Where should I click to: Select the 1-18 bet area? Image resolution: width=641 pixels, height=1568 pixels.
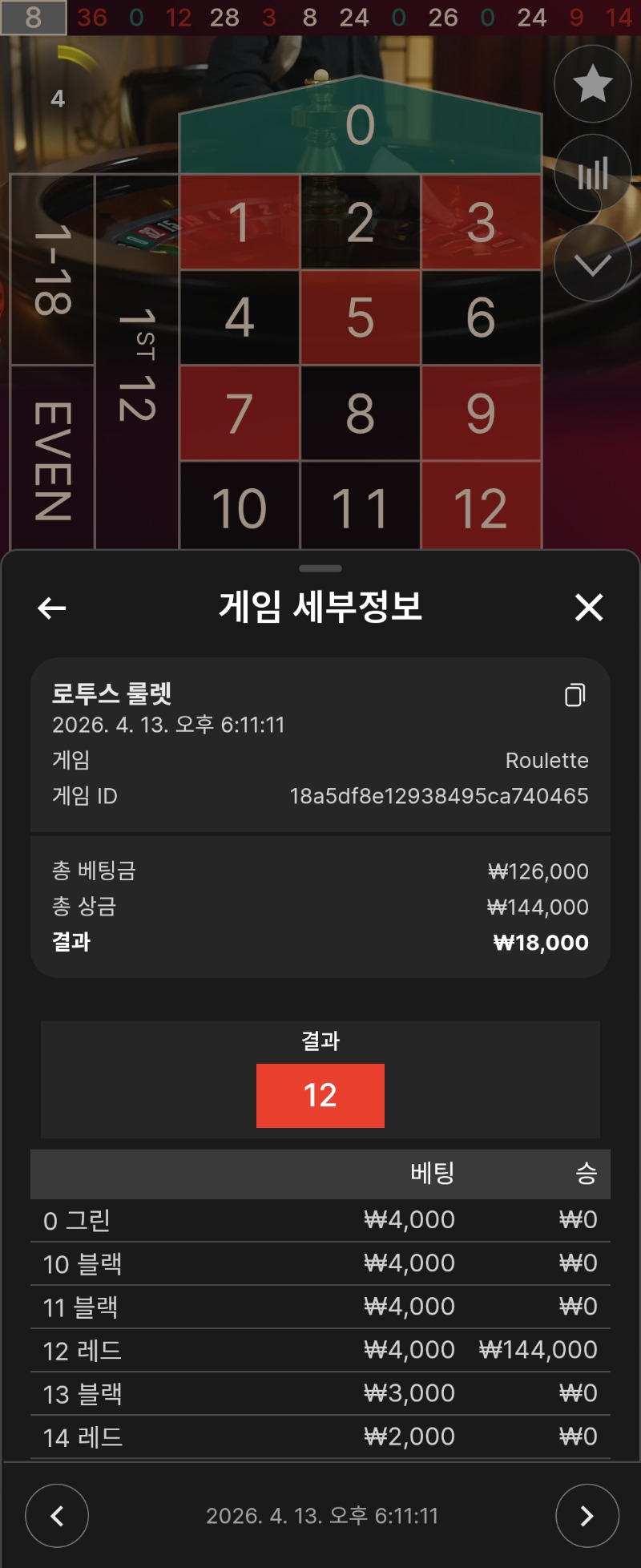[52, 269]
